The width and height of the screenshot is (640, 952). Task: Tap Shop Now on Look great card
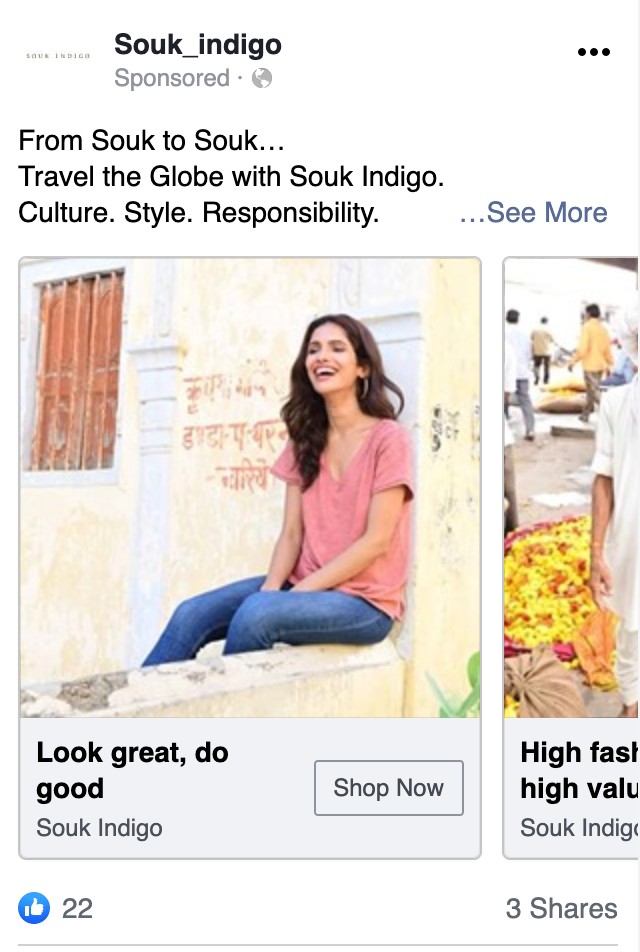pyautogui.click(x=389, y=788)
